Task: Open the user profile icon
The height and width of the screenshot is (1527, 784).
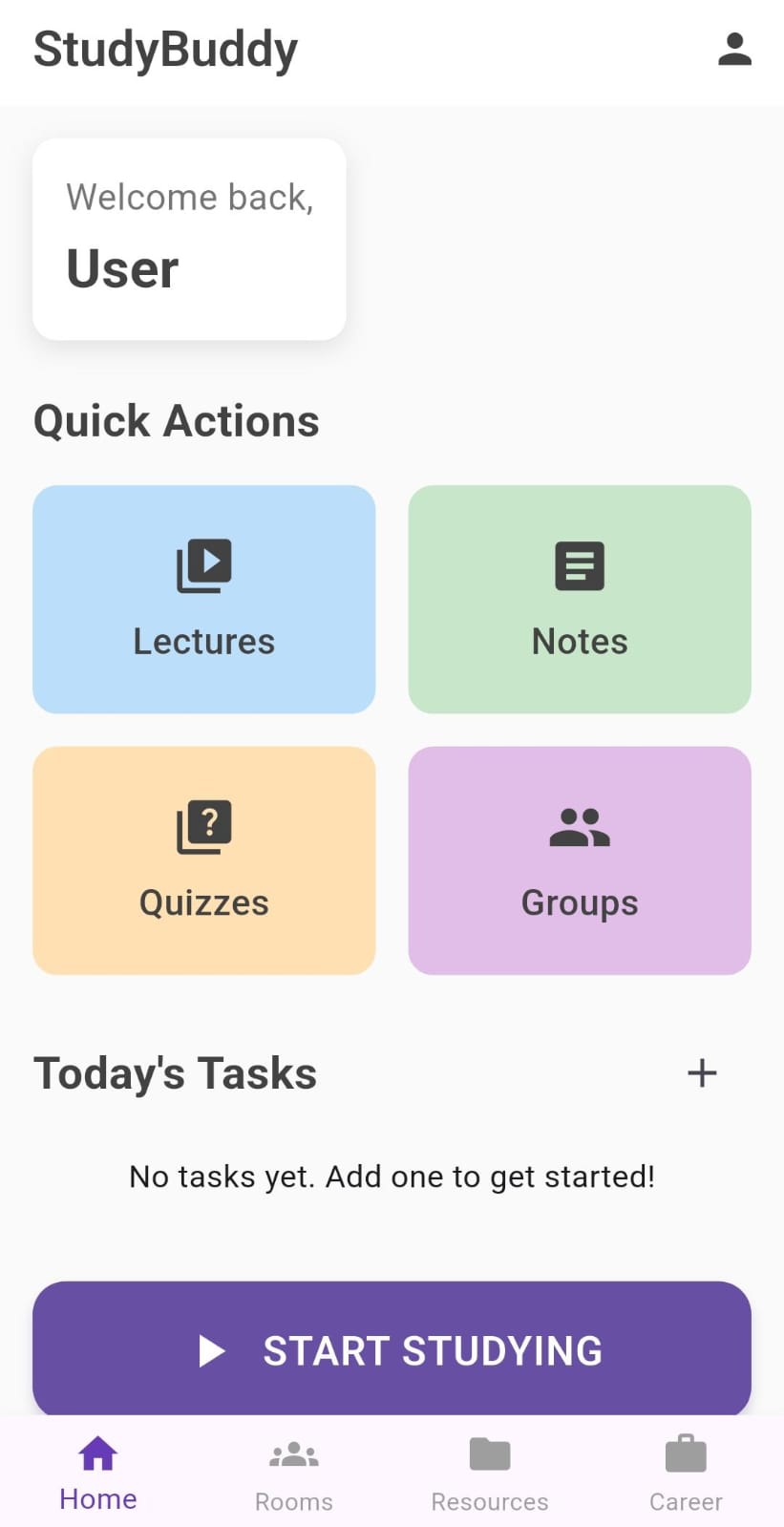Action: click(734, 50)
